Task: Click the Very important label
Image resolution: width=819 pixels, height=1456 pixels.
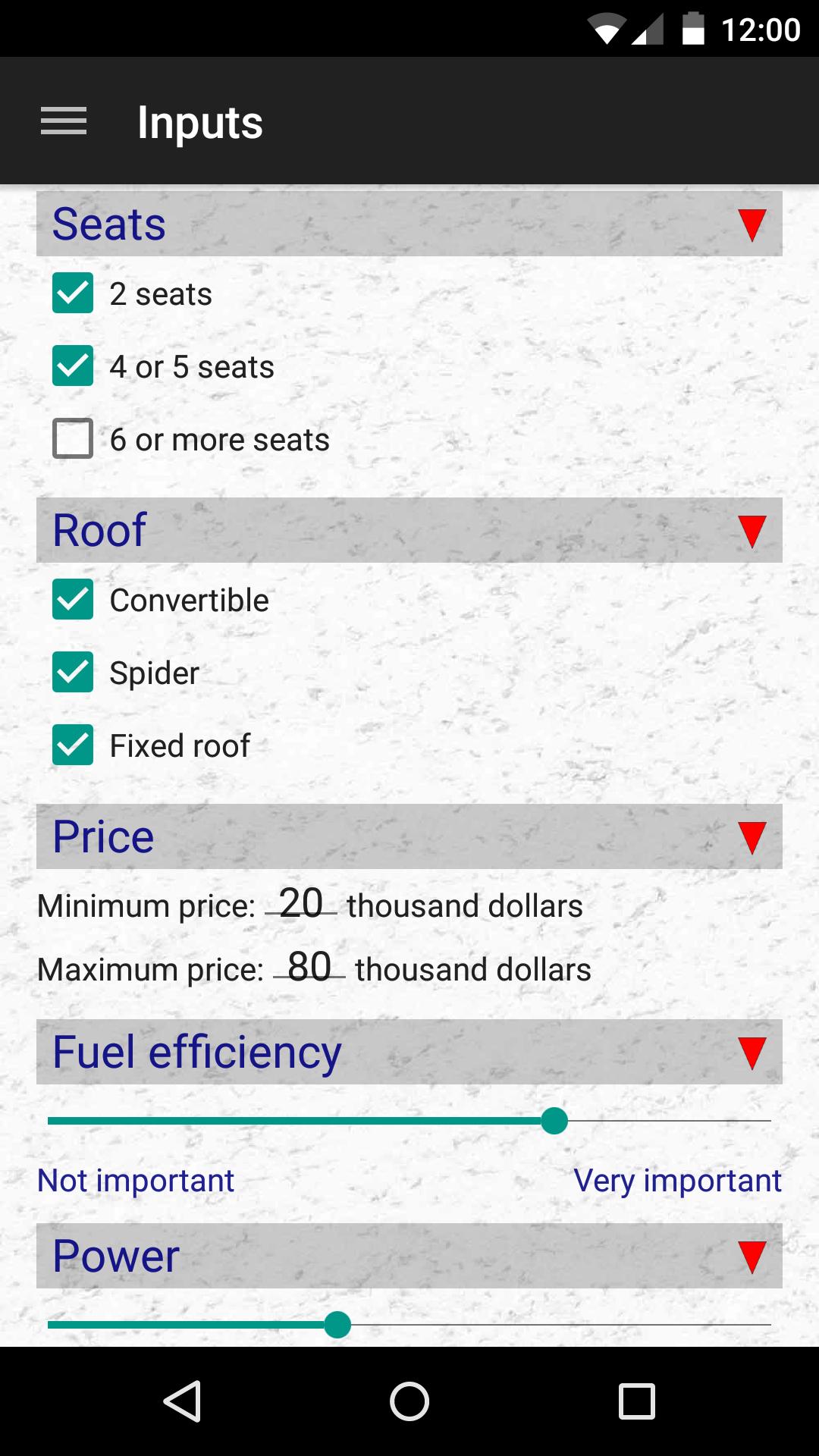Action: click(x=679, y=1181)
